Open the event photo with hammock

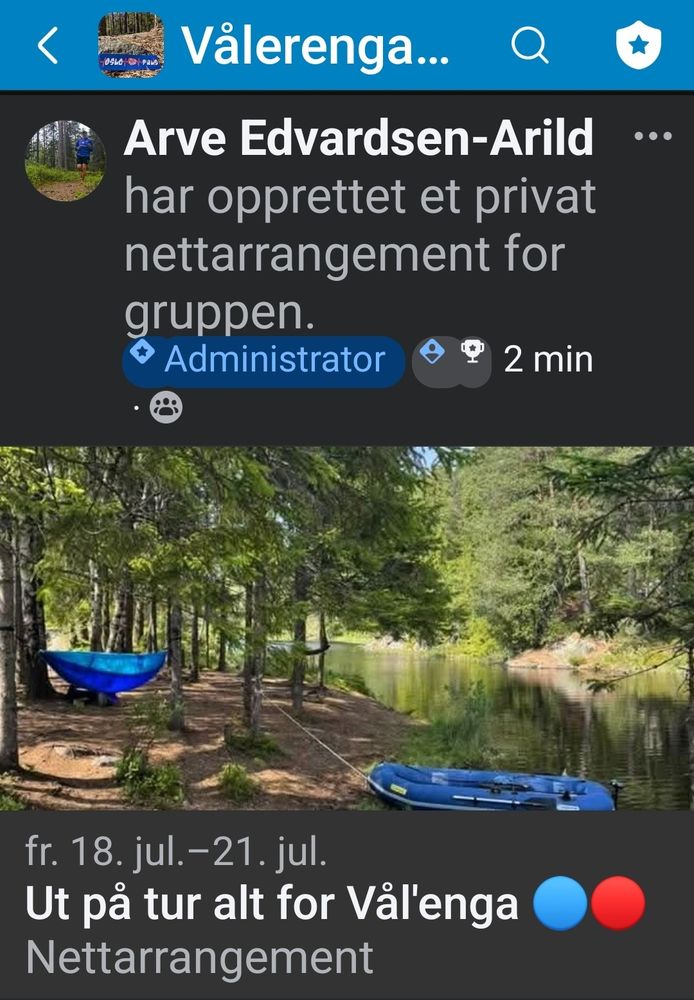coord(347,628)
